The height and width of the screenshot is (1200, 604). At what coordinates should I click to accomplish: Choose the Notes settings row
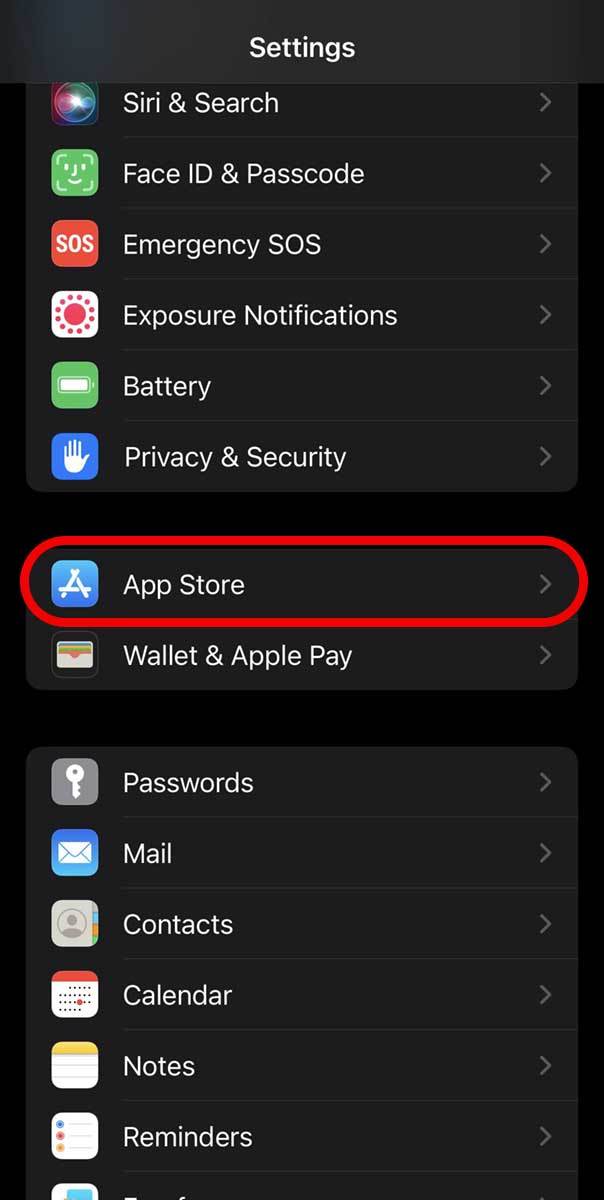[x=300, y=1067]
